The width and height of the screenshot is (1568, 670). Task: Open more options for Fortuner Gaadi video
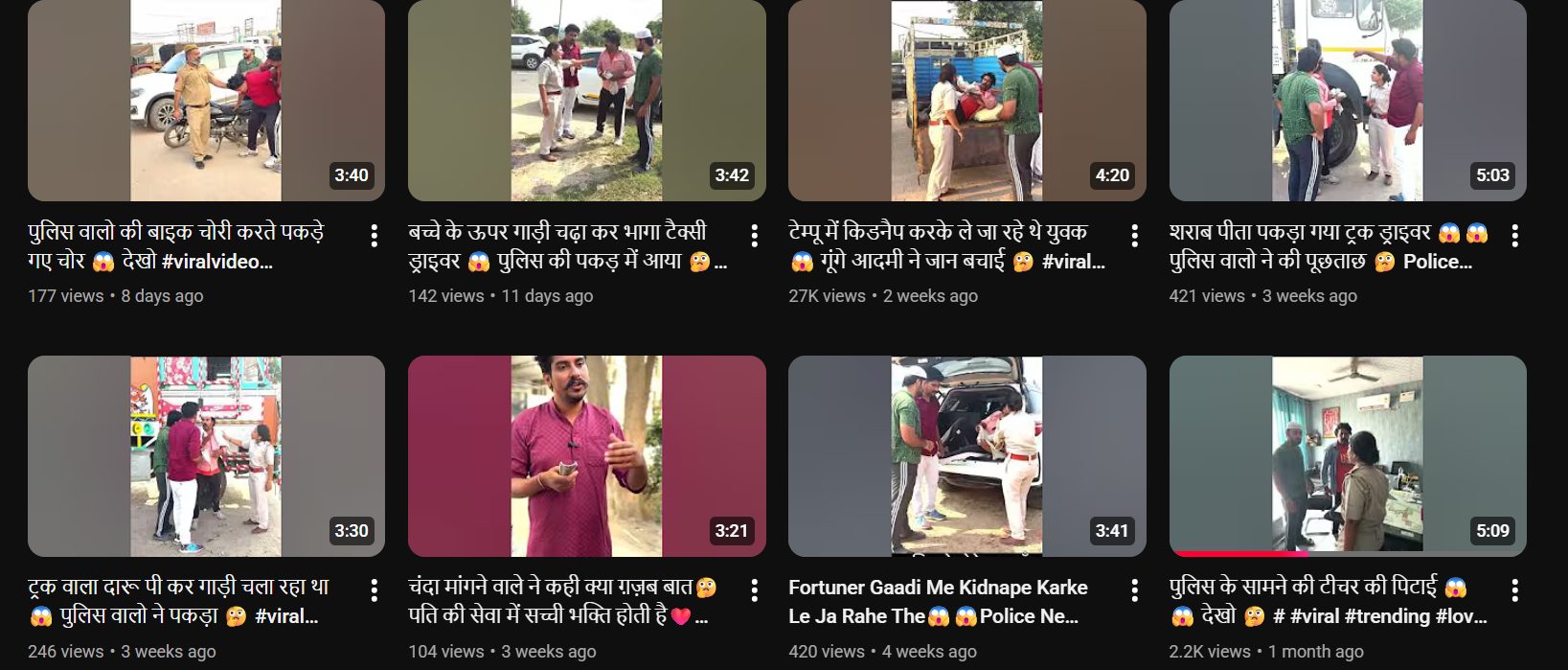tap(1134, 590)
